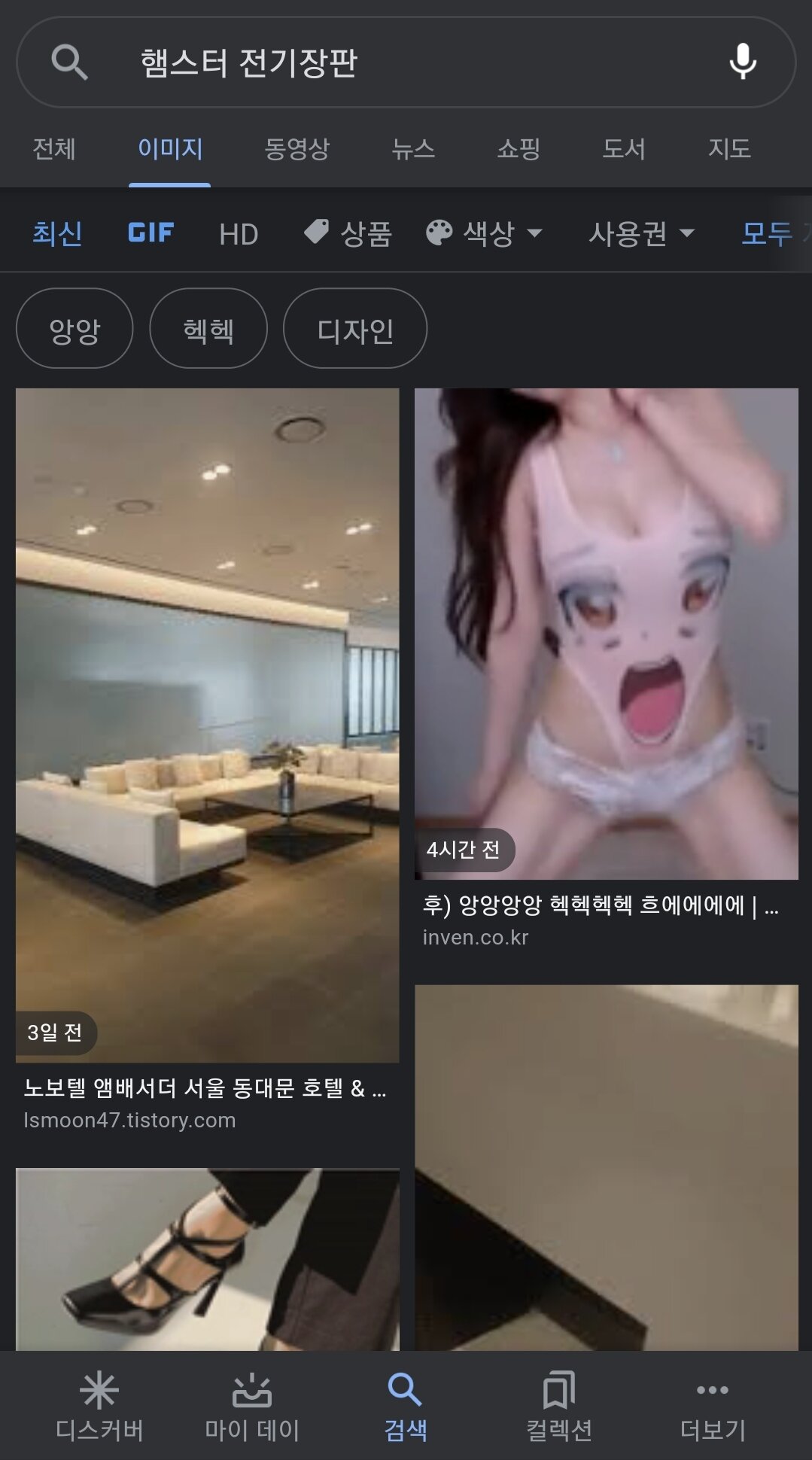
Task: Select the GIF filter
Action: (x=151, y=233)
